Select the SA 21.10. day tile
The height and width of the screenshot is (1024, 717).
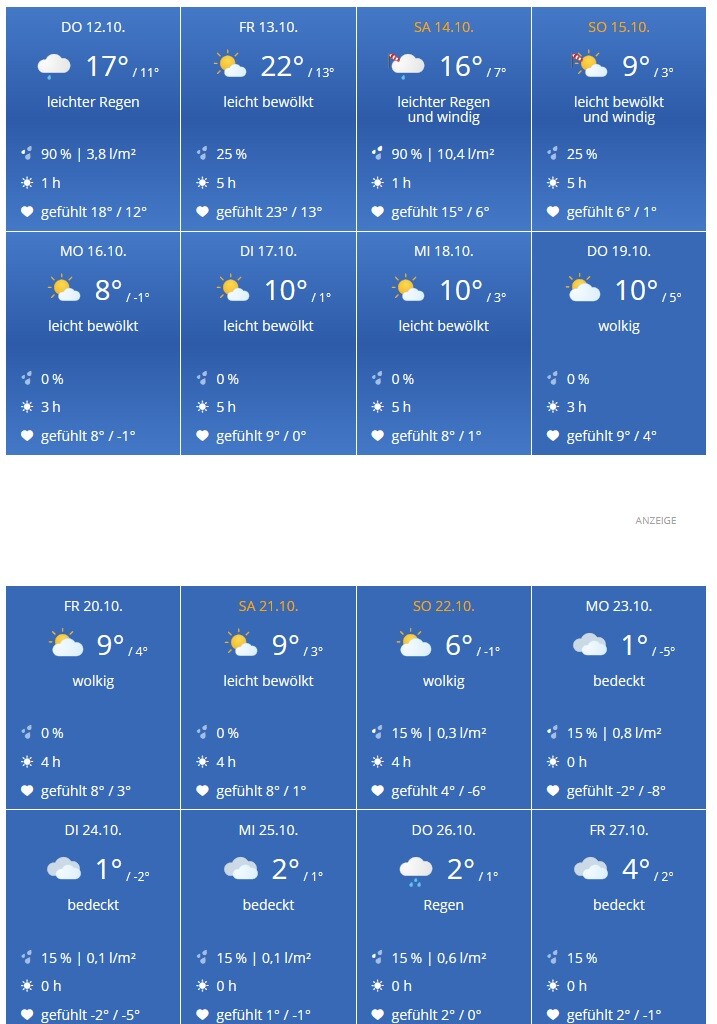click(268, 697)
